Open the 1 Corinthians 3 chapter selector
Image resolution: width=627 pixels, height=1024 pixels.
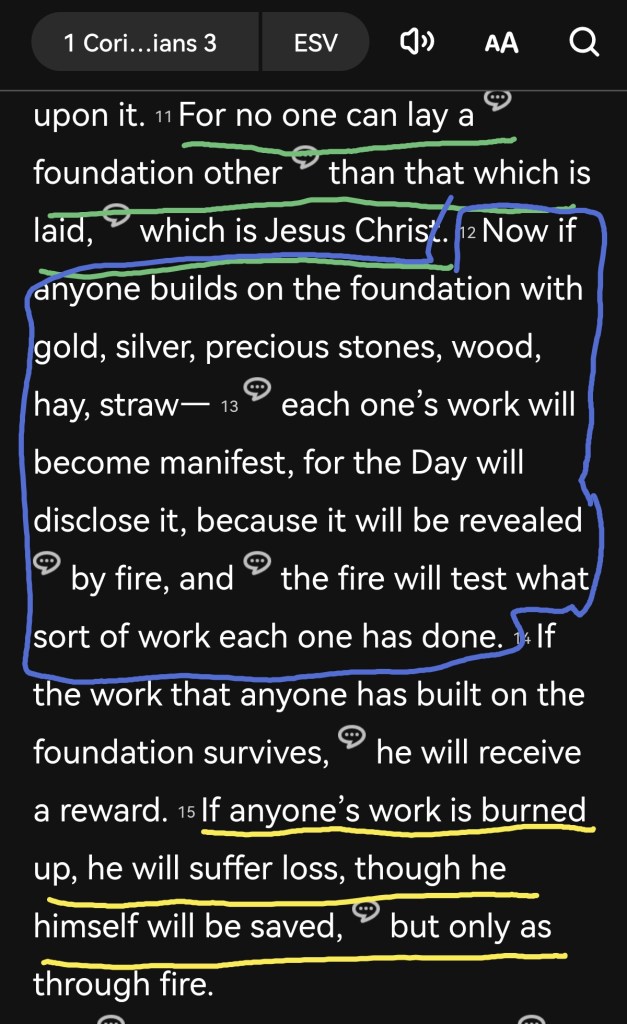point(140,43)
